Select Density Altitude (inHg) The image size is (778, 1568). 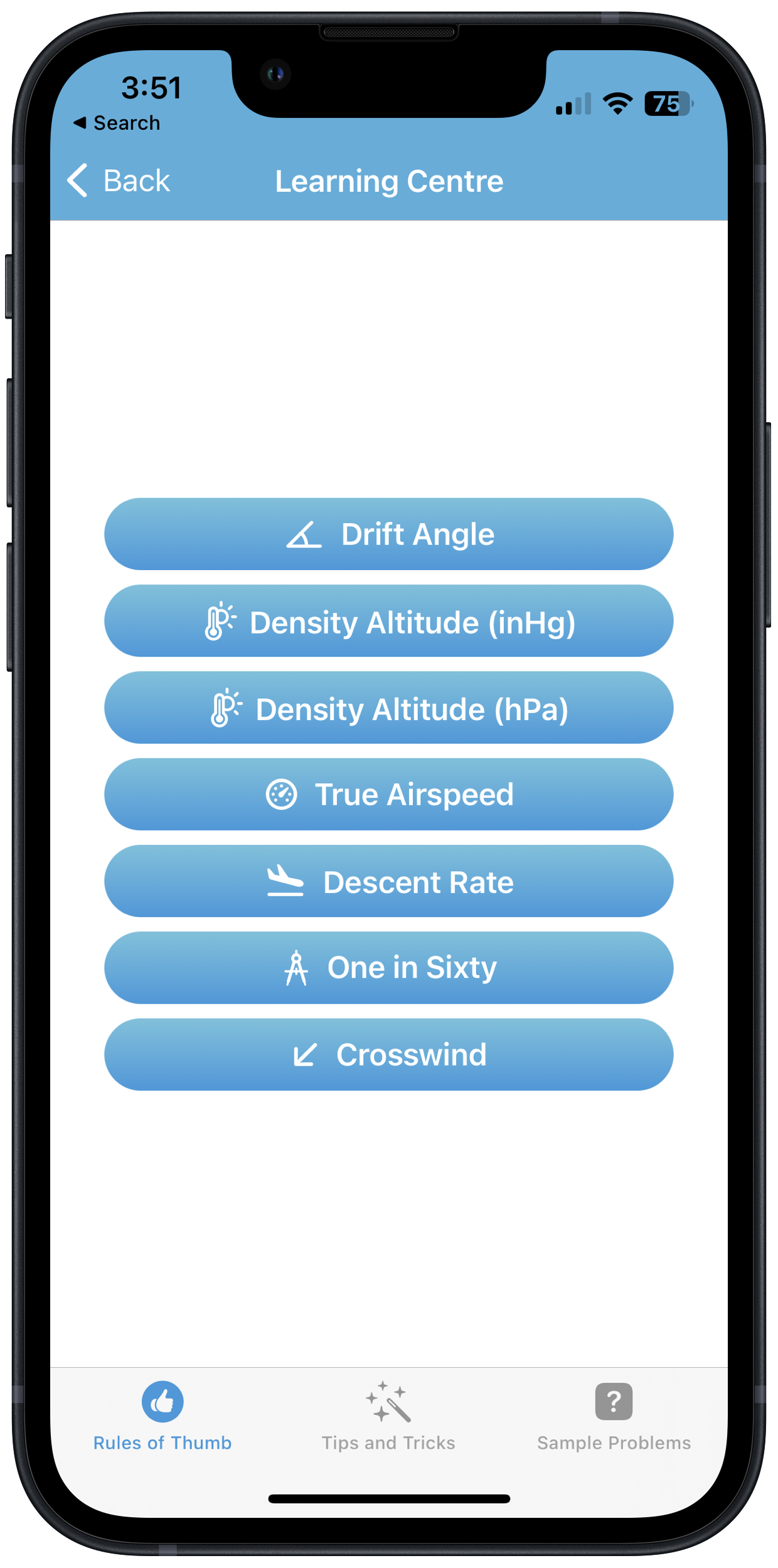389,622
